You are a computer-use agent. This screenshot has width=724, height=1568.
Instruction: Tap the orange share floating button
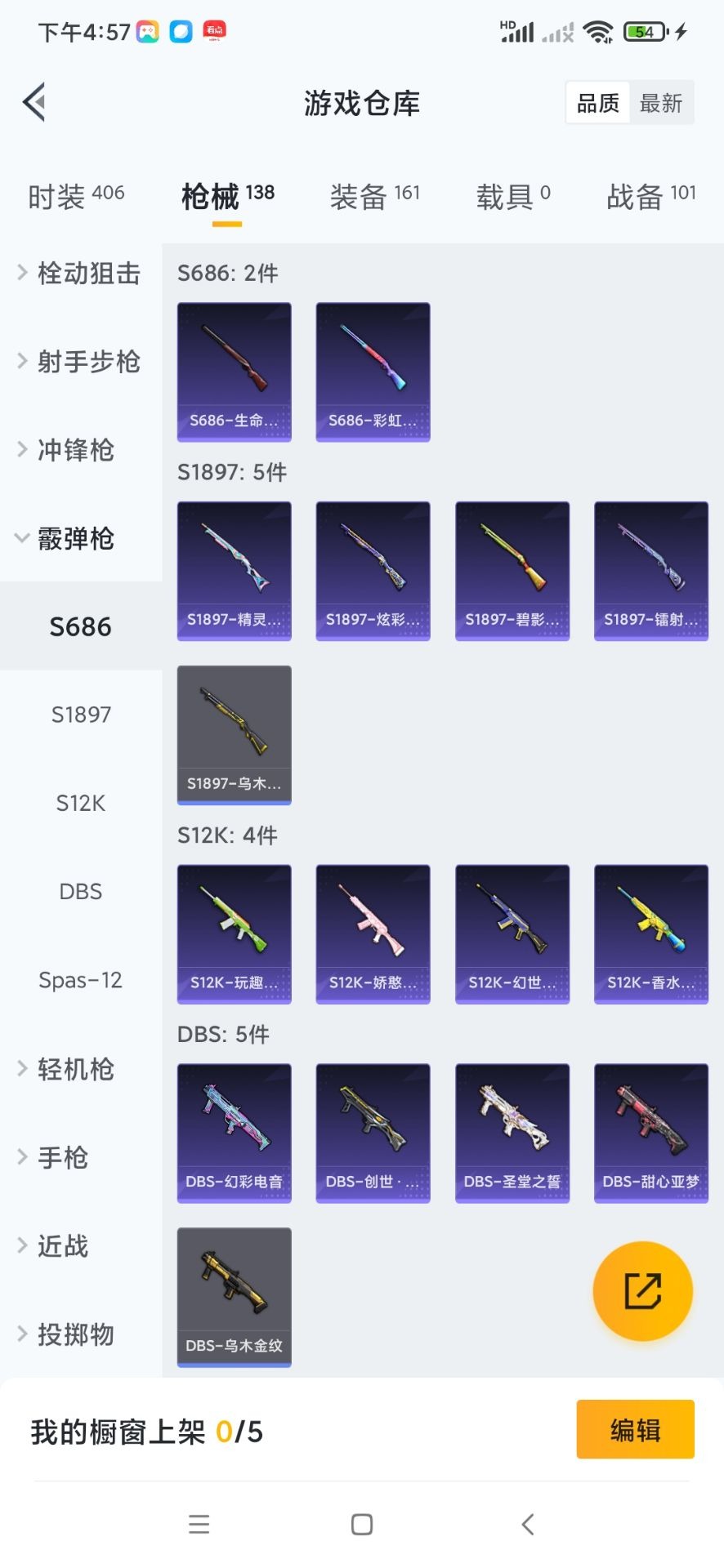click(x=642, y=1291)
